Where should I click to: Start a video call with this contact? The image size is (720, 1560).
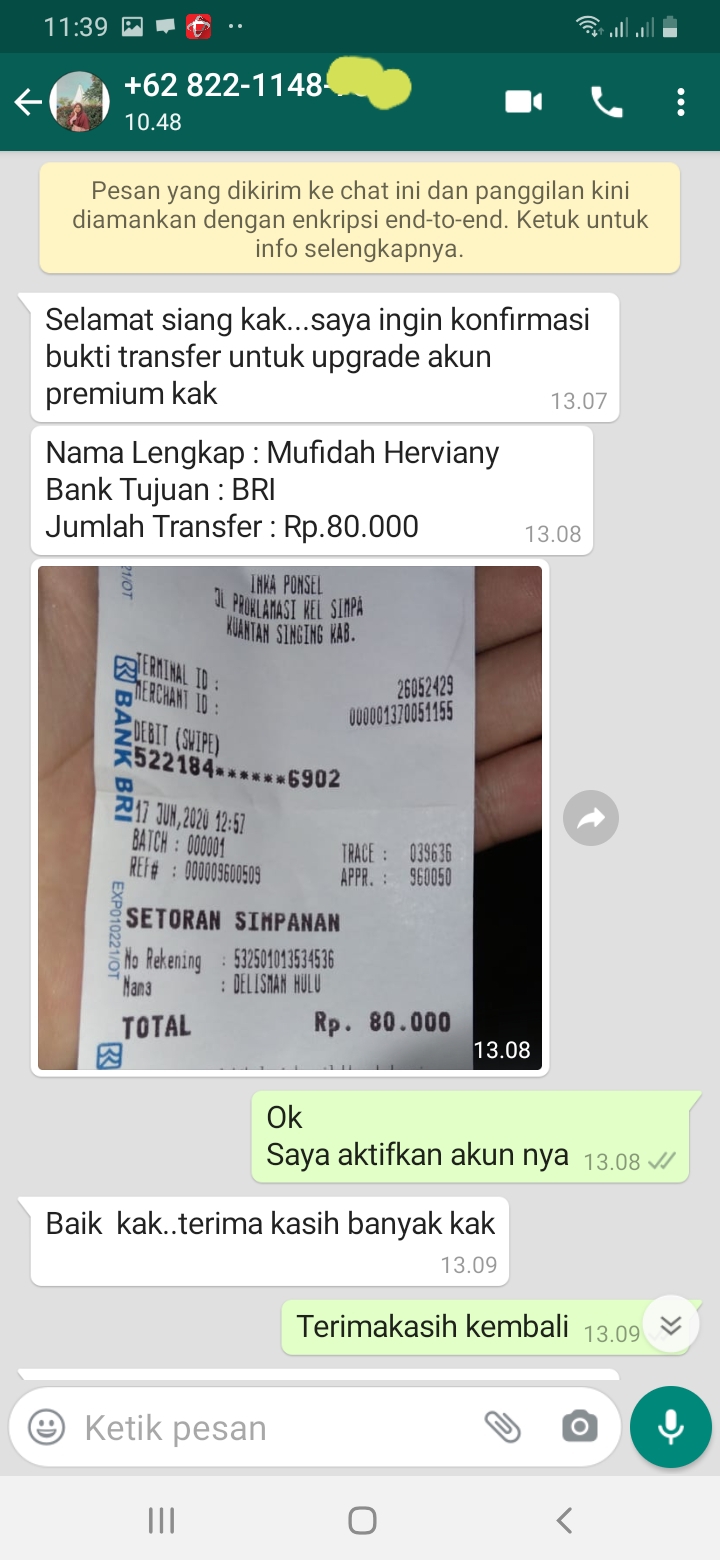pos(523,102)
